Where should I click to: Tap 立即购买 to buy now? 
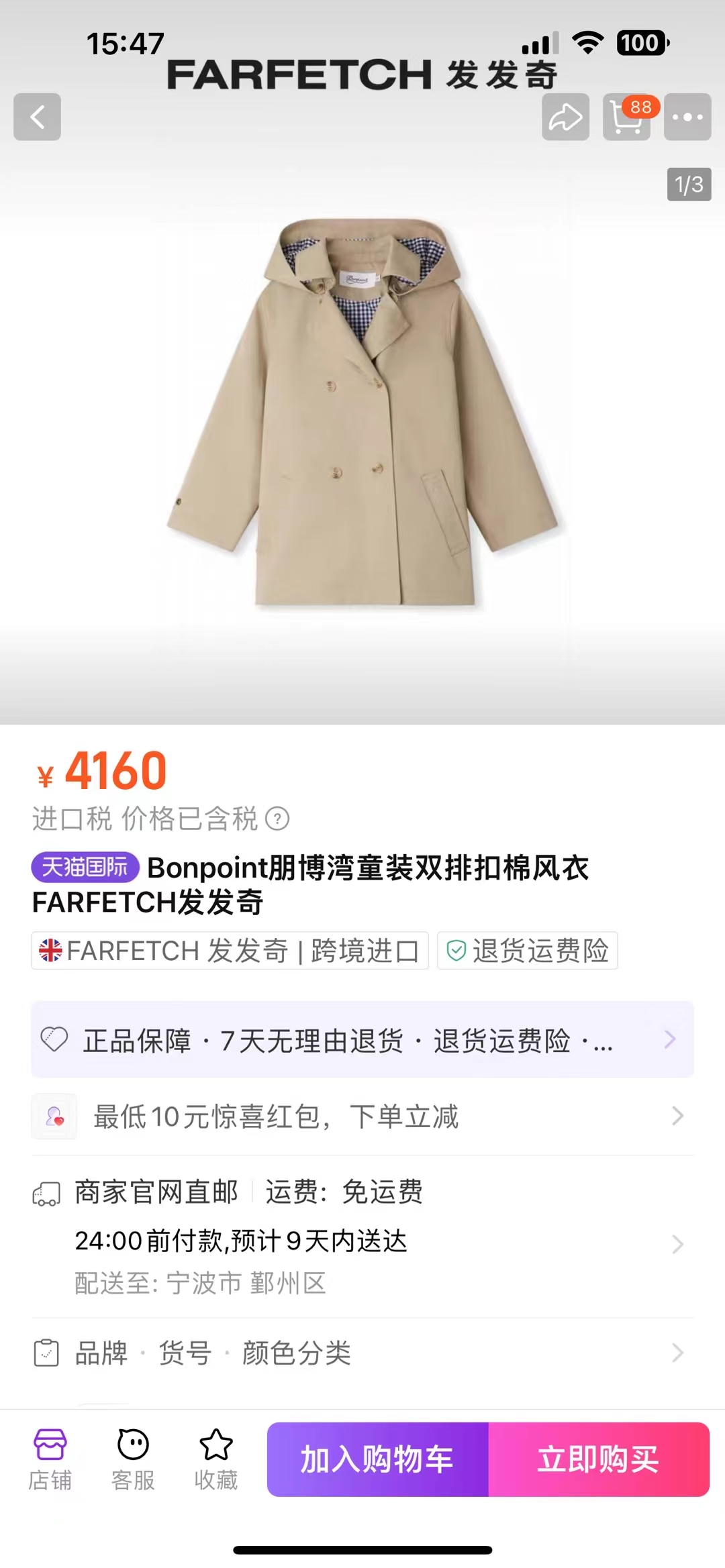pyautogui.click(x=599, y=1459)
